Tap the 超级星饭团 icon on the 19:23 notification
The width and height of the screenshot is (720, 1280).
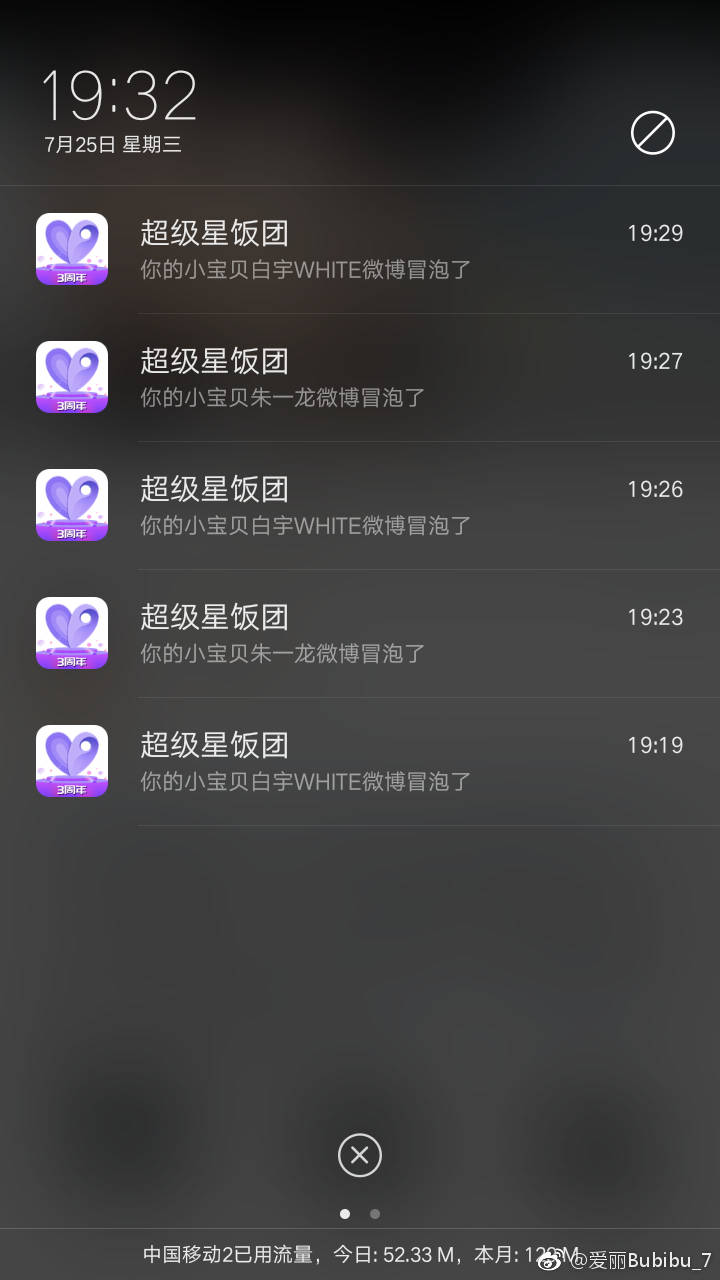click(71, 632)
